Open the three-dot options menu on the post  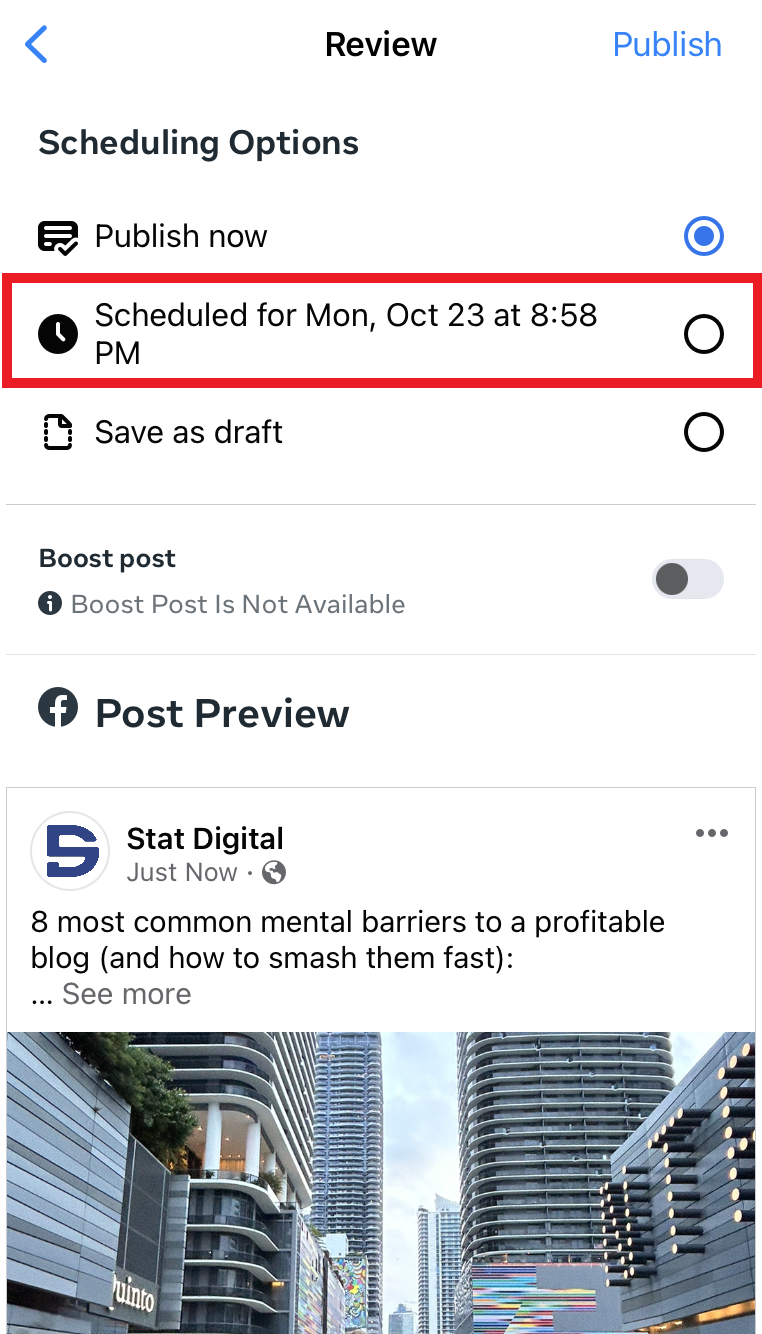(711, 833)
